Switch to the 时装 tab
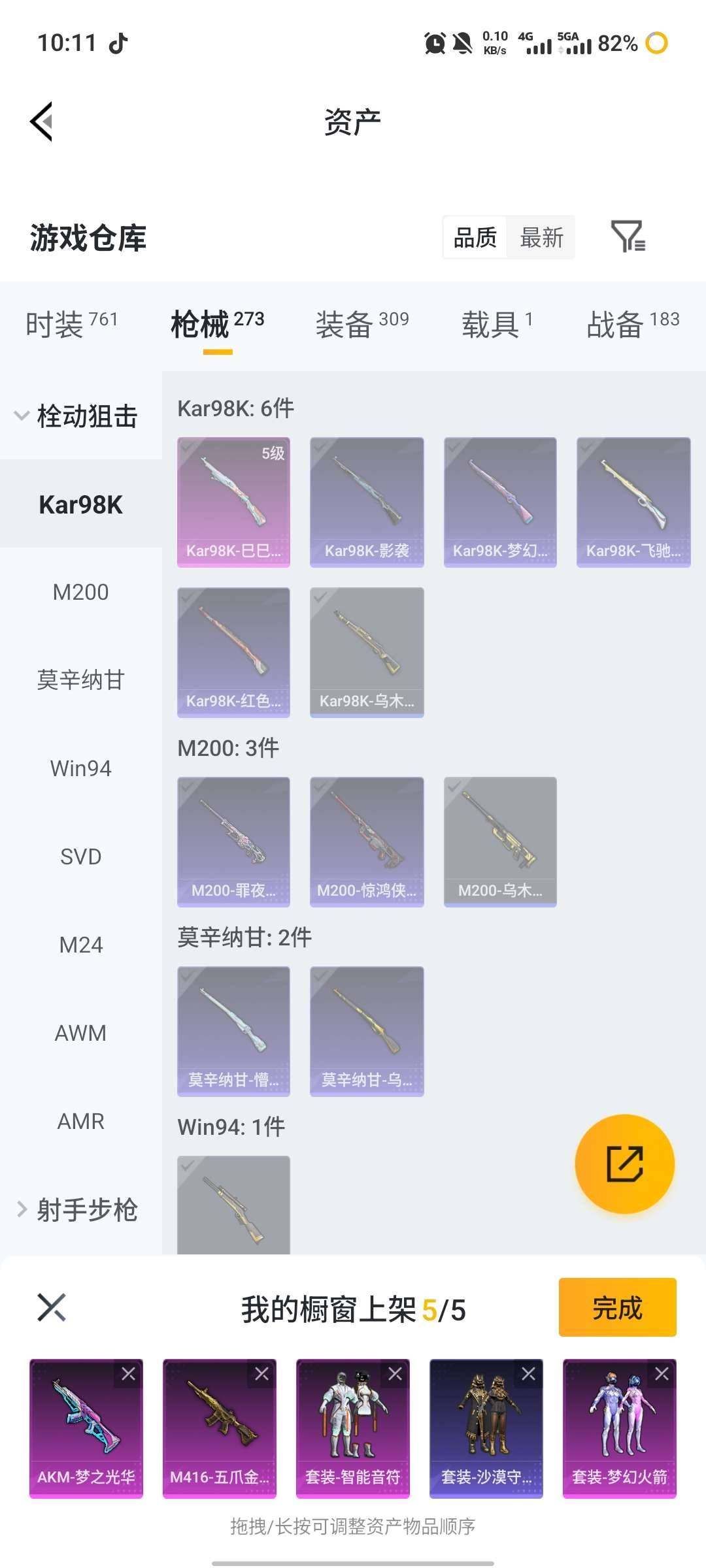The image size is (706, 1568). click(x=71, y=324)
